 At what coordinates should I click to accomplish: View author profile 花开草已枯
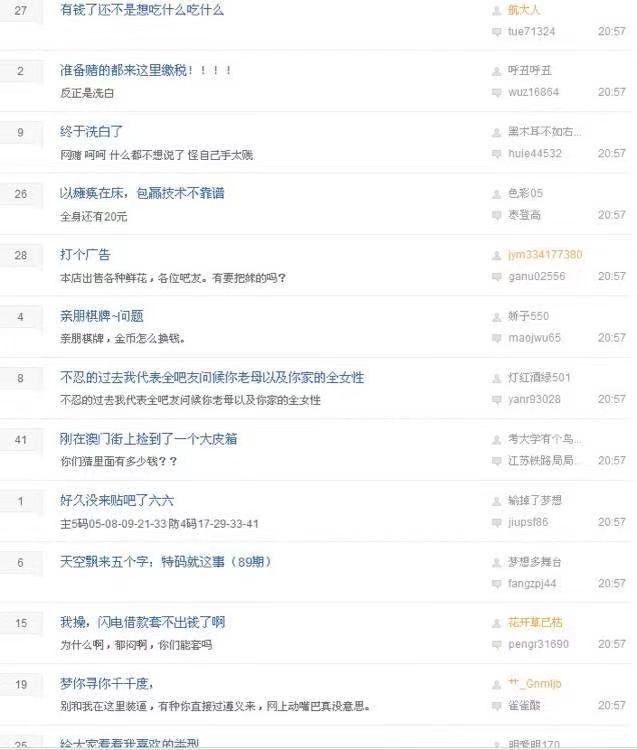[x=535, y=623]
